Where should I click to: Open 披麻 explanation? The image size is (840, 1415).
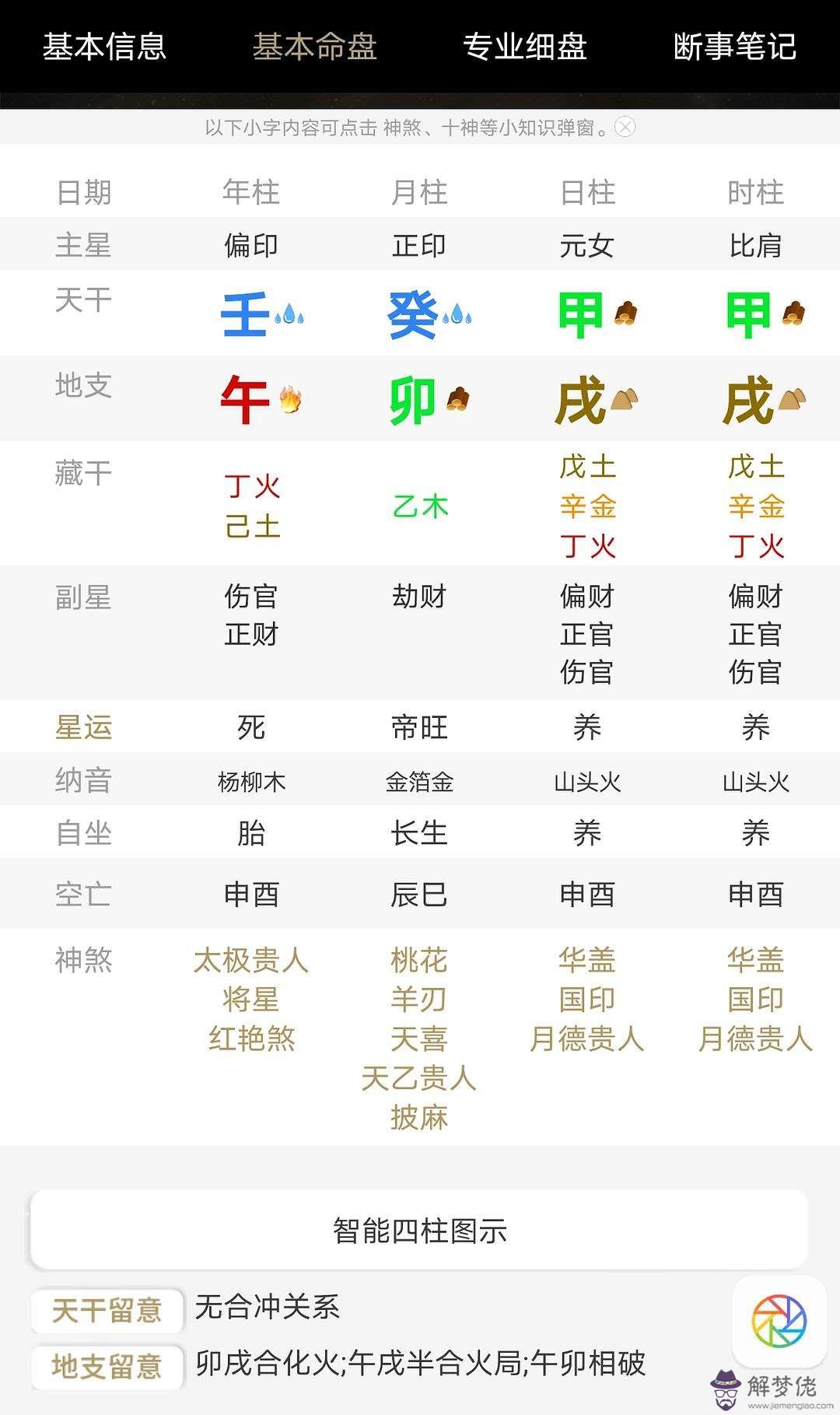coord(419,1117)
